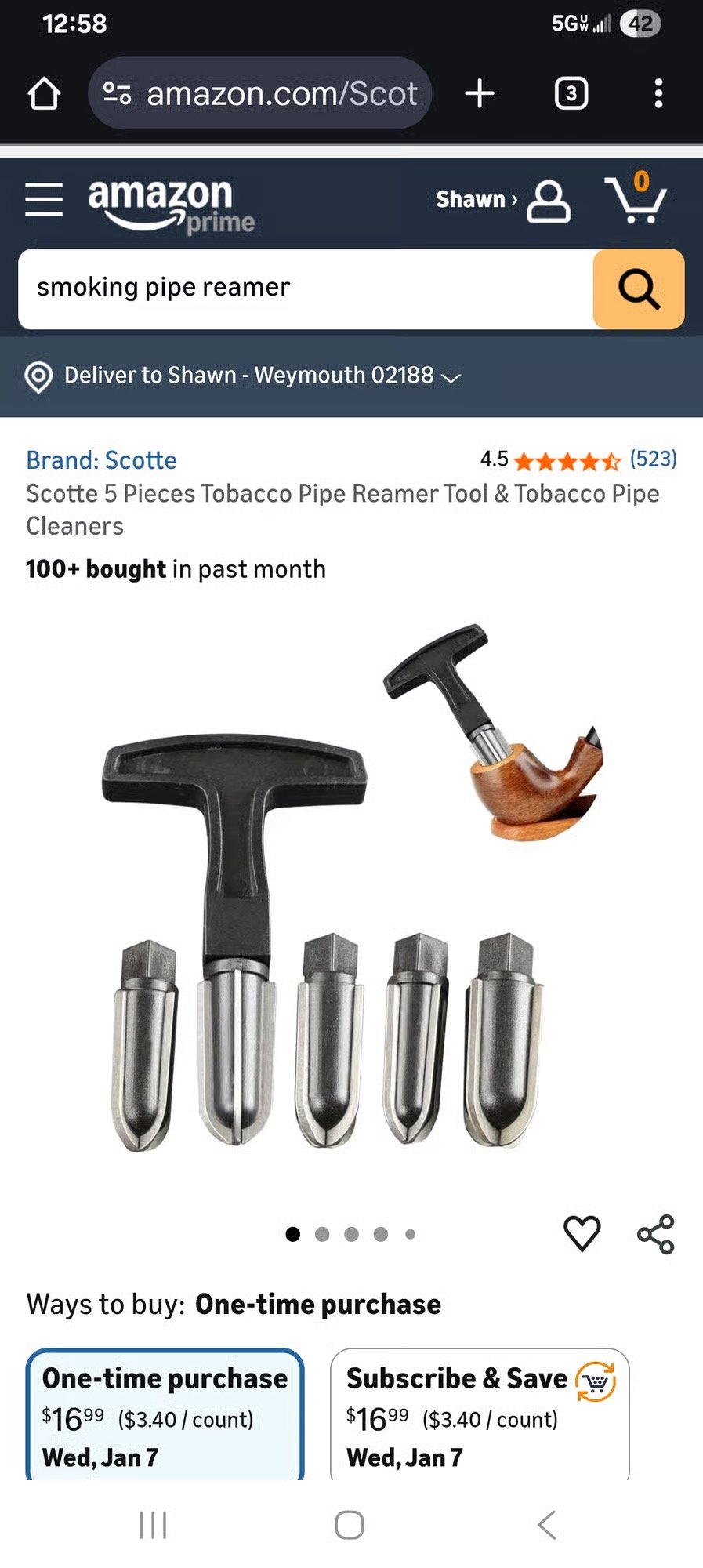Go to Amazon Prime home via logo
Viewport: 703px width, 1568px height.
[171, 204]
